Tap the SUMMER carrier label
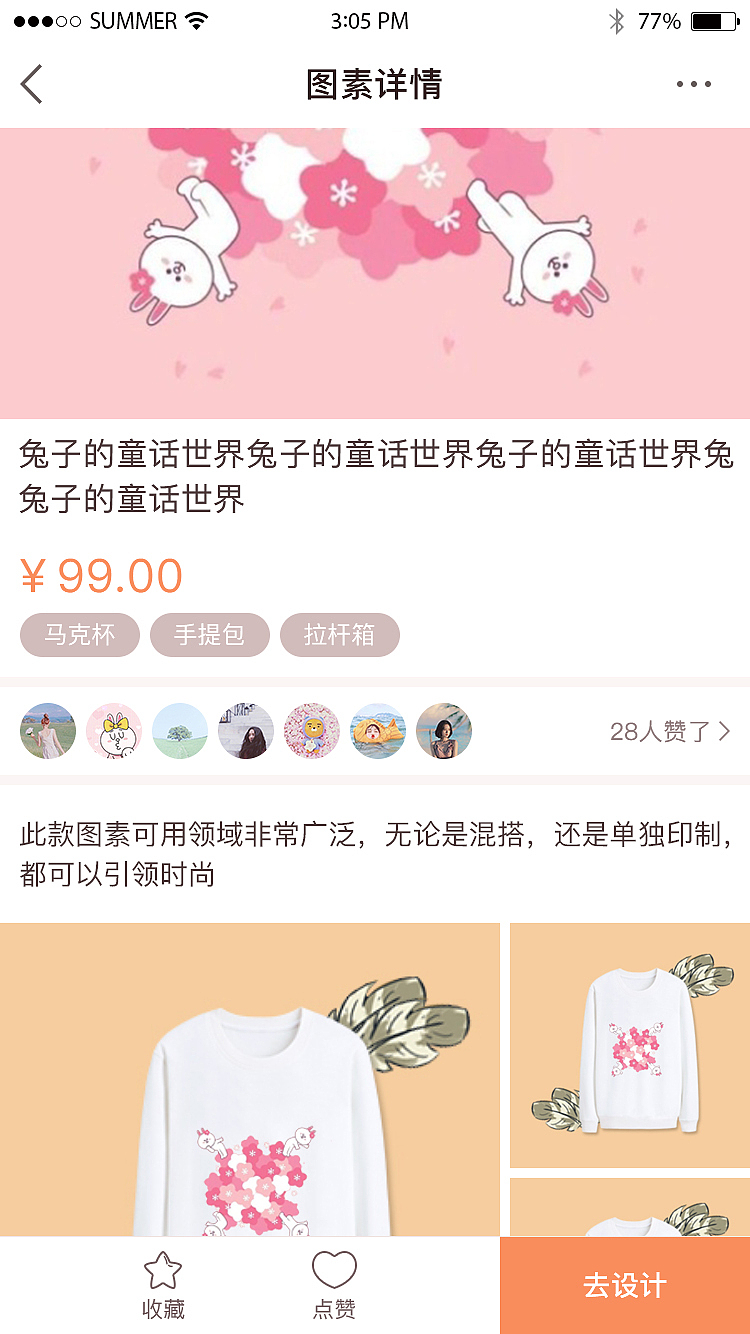The width and height of the screenshot is (750, 1334). point(135,20)
